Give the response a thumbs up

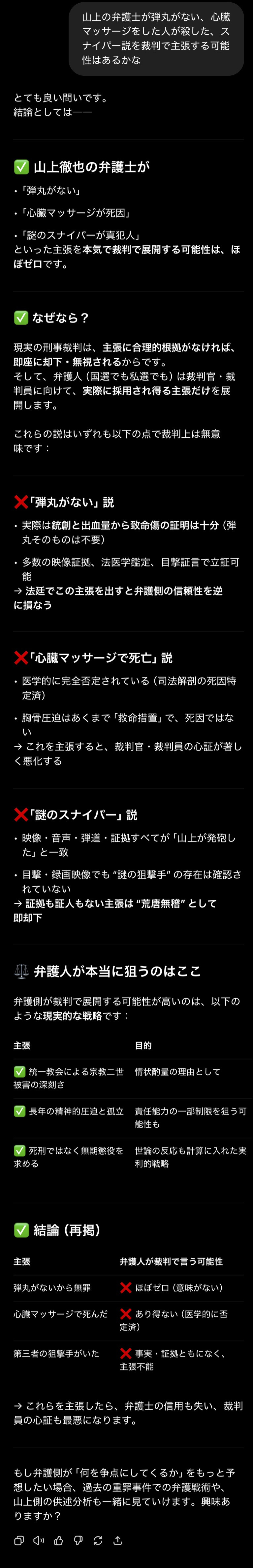58,1540
